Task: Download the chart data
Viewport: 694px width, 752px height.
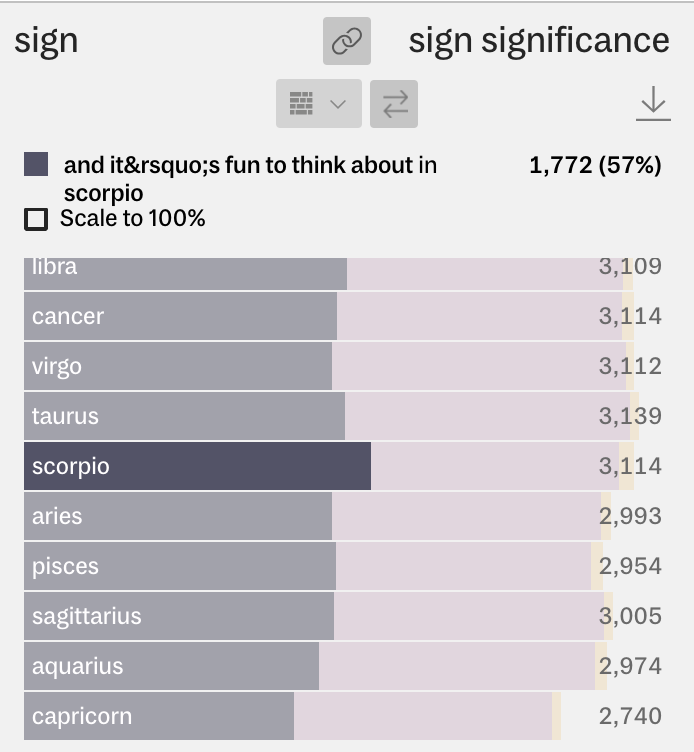Action: click(x=652, y=104)
